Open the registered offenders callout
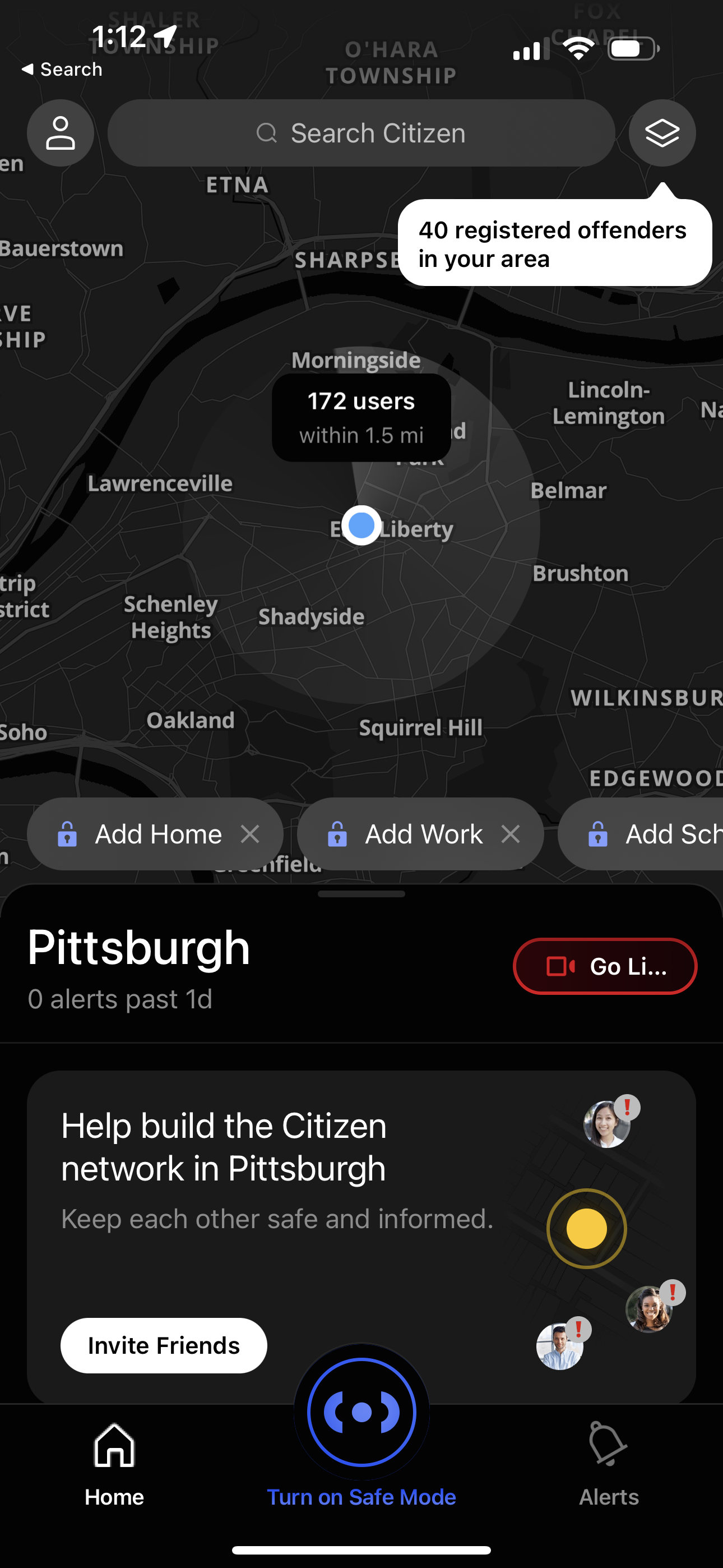Viewport: 723px width, 1568px height. (x=553, y=243)
